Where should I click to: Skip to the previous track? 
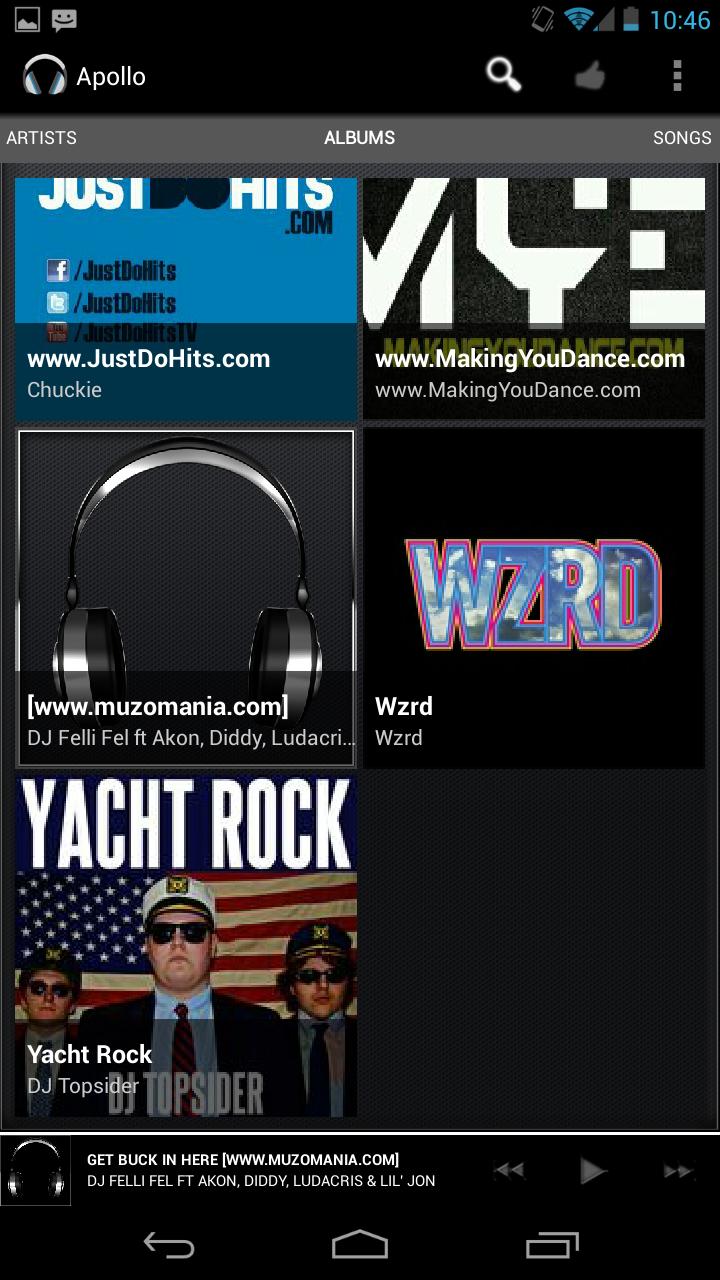tap(509, 1171)
